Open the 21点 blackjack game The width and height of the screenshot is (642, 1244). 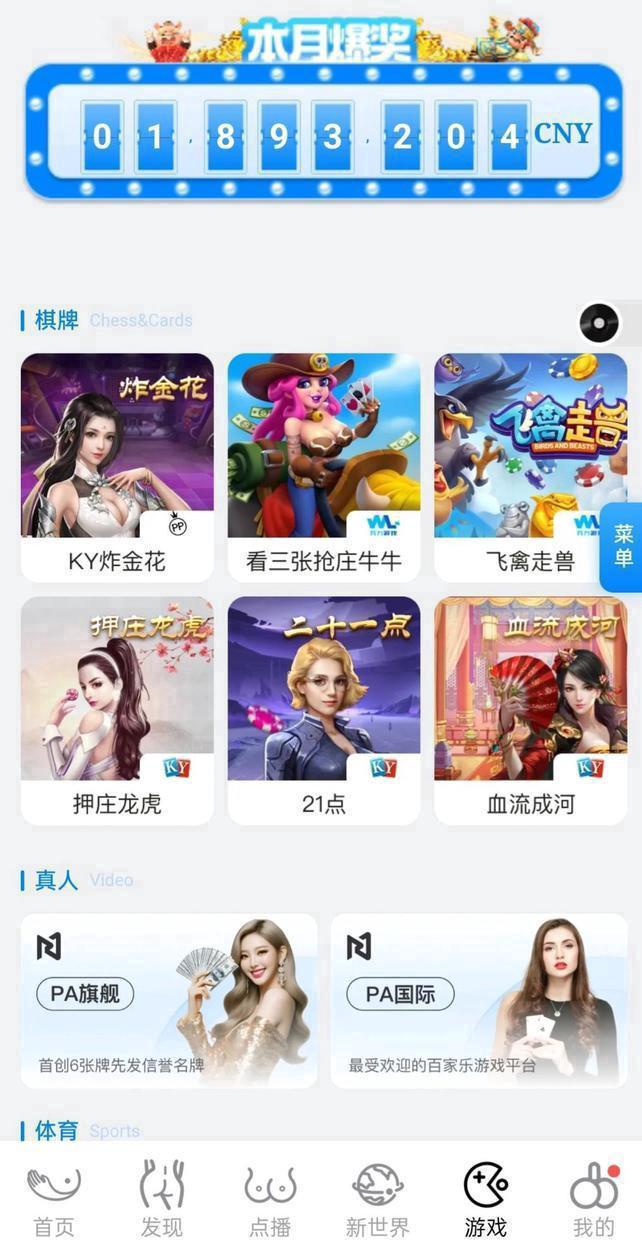point(324,709)
